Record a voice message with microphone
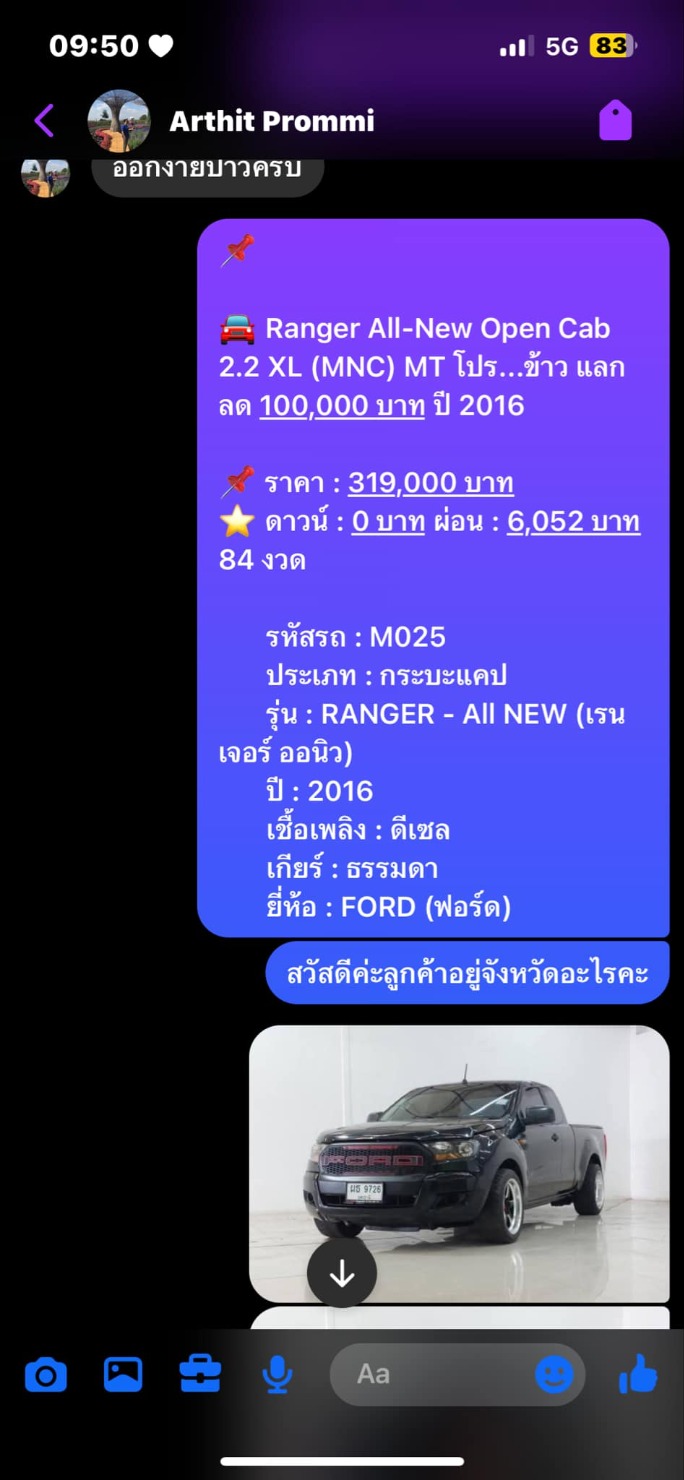 (x=277, y=1375)
